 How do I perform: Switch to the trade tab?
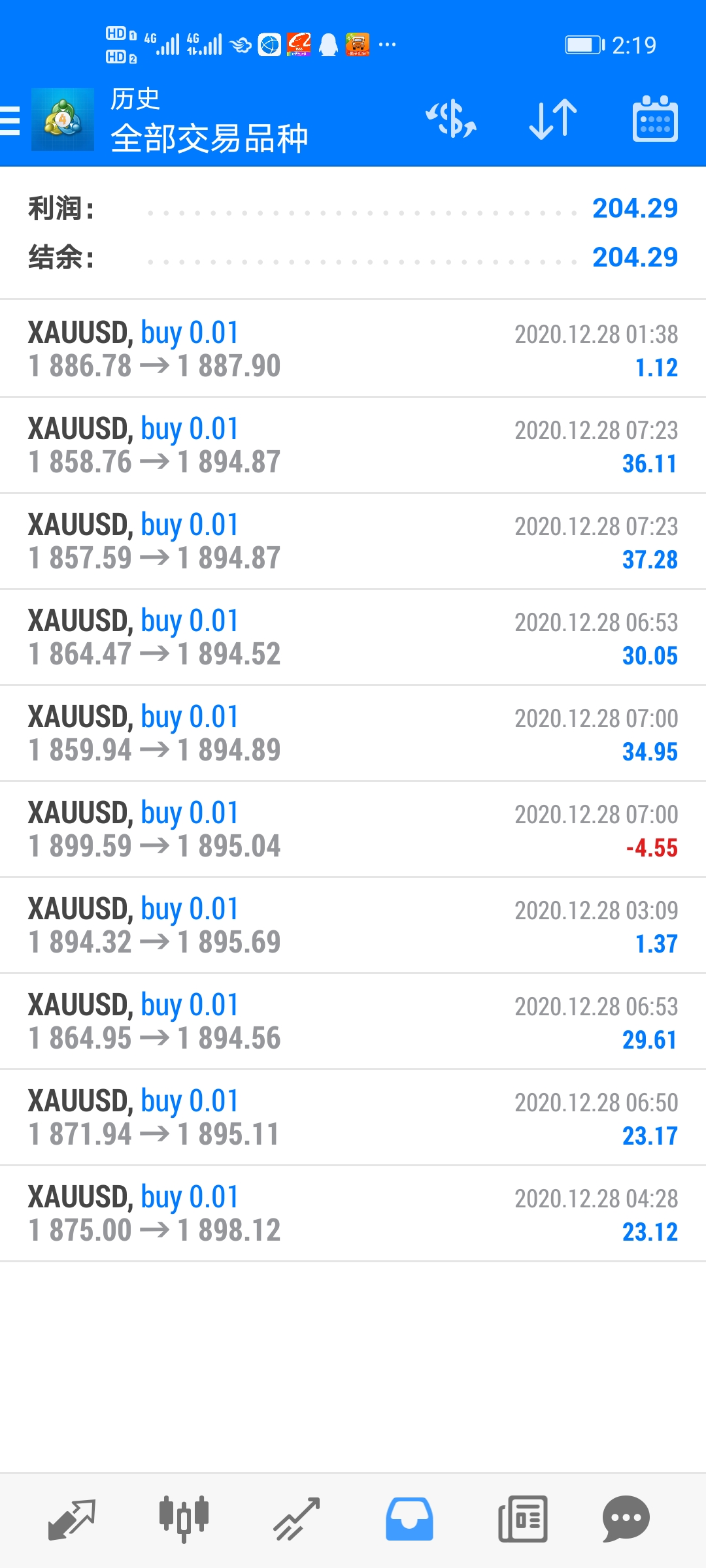pos(297,1520)
